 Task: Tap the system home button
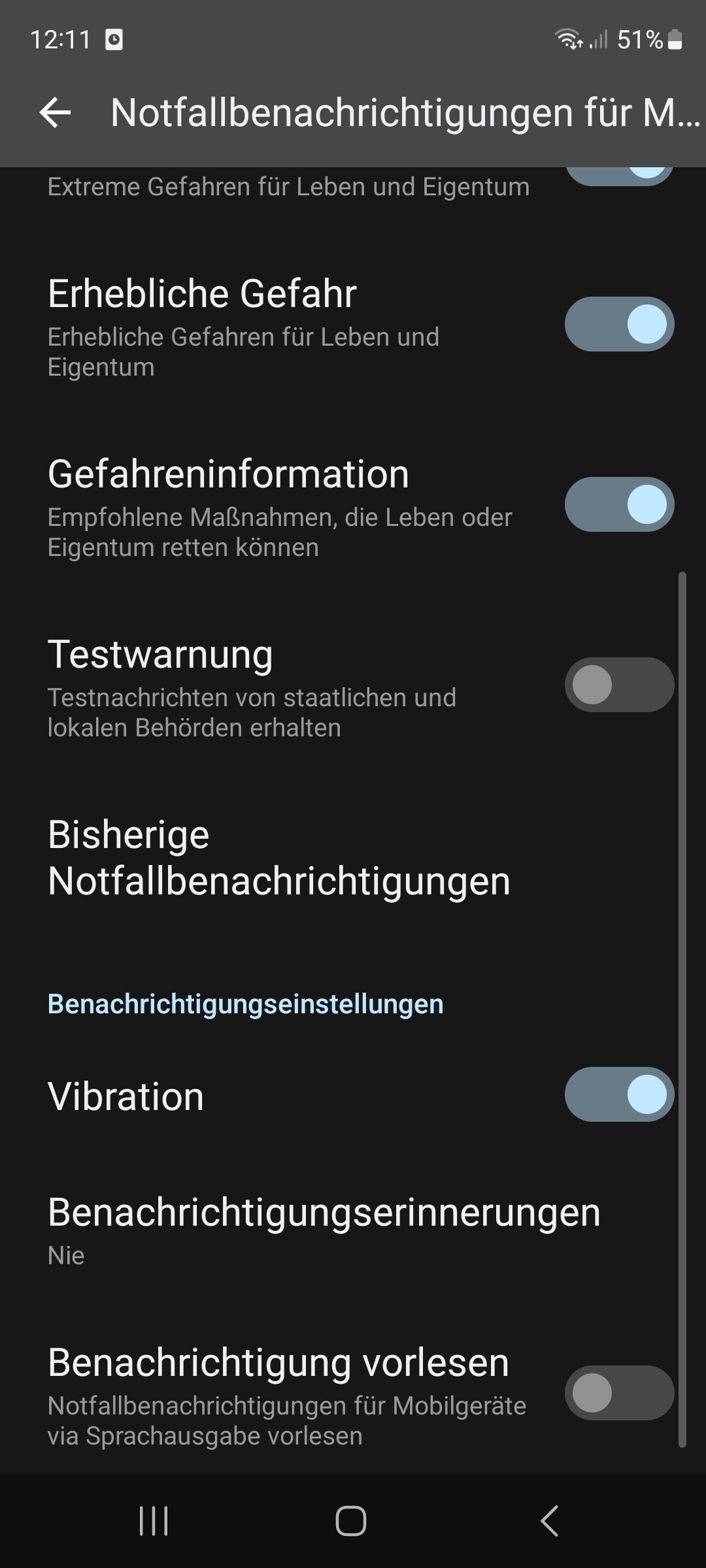tap(351, 1521)
